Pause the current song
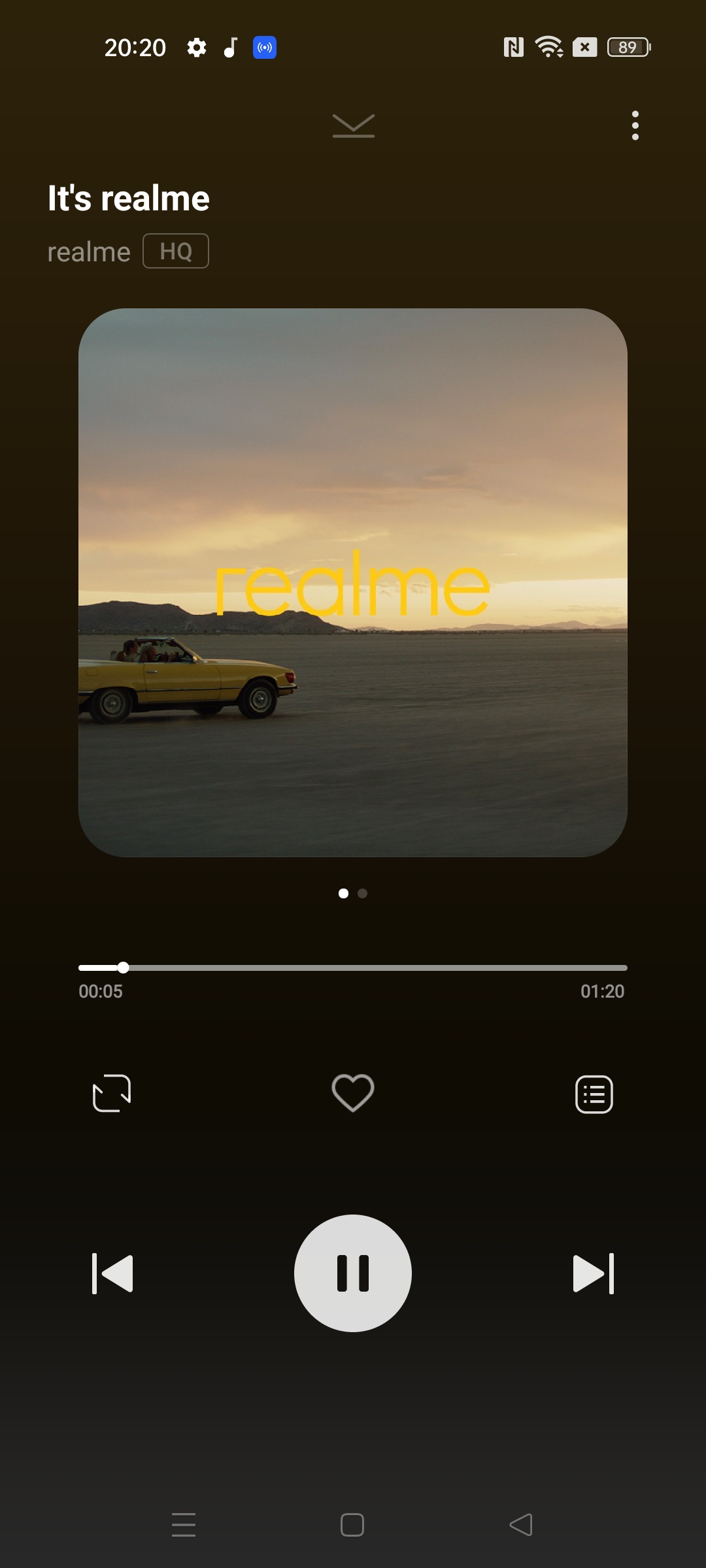The image size is (706, 1568). (353, 1273)
